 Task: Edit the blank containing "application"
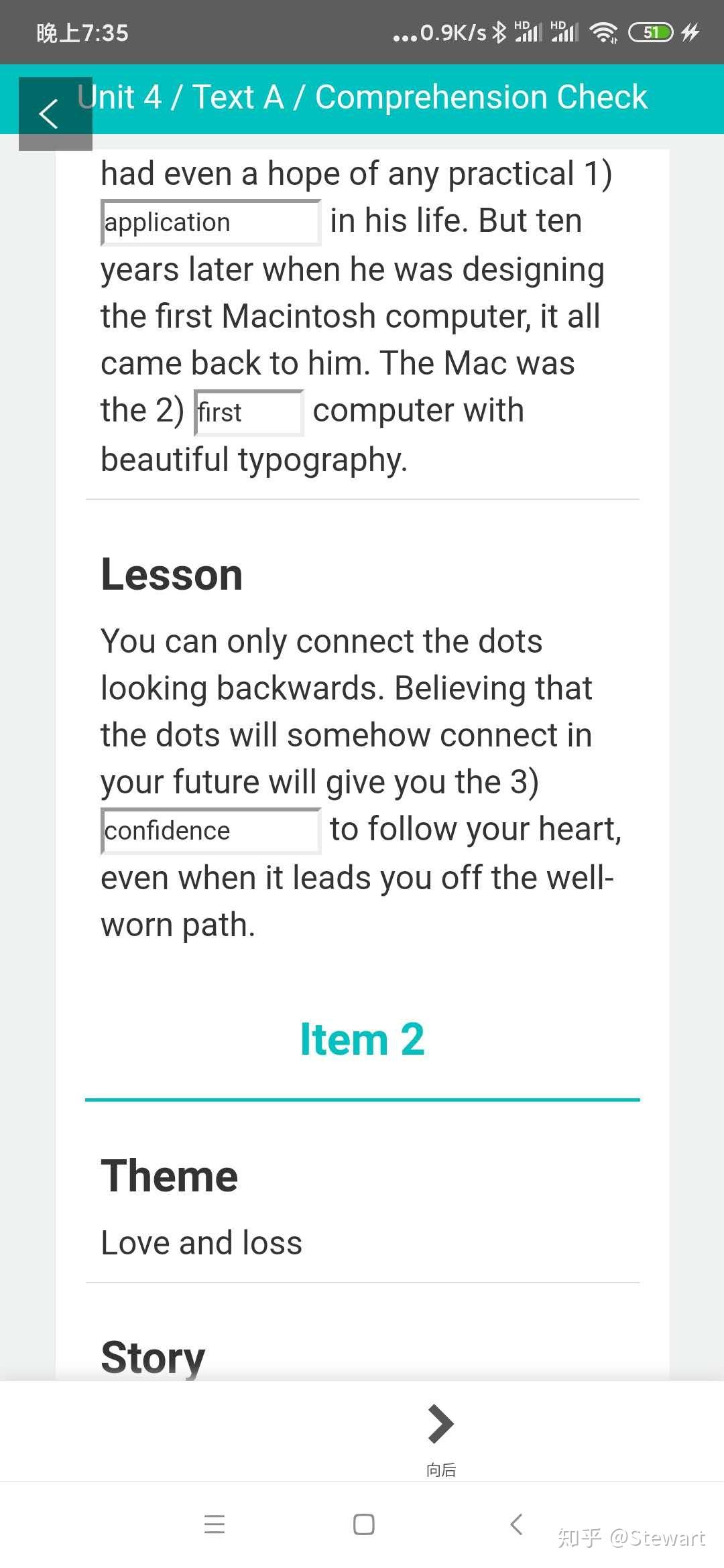(x=210, y=223)
